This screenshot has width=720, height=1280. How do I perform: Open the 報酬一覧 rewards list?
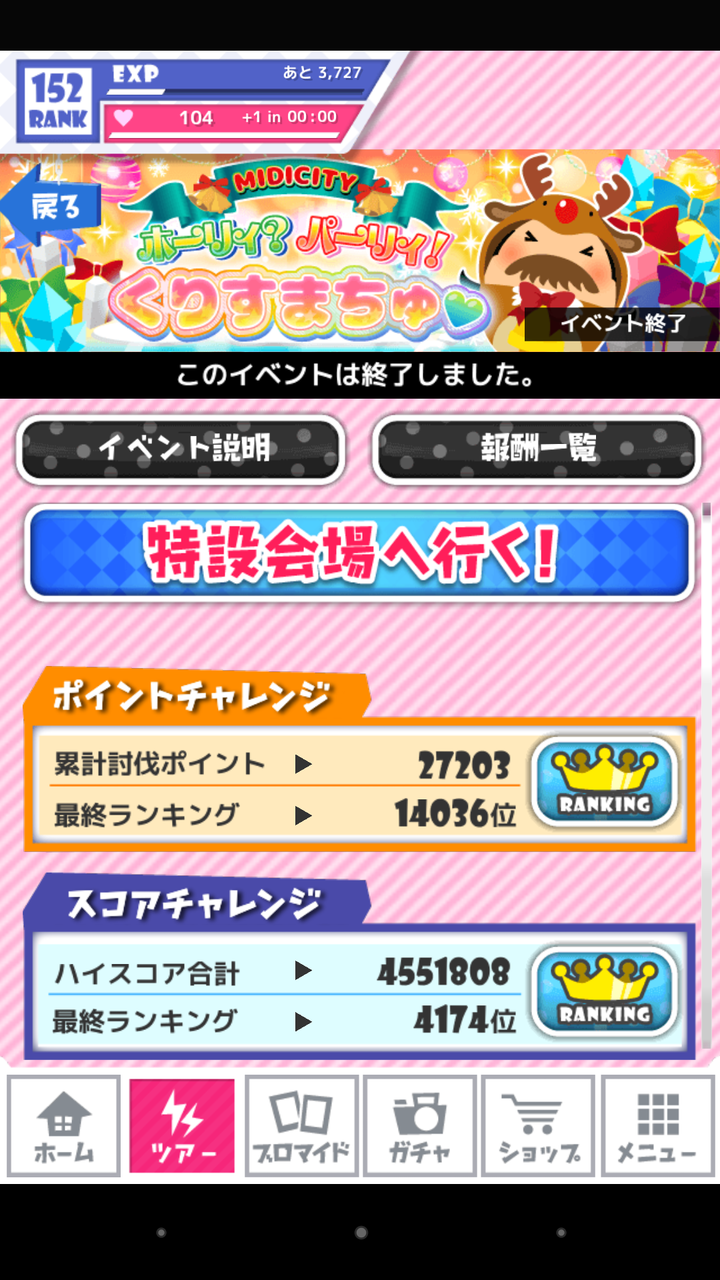click(x=536, y=450)
